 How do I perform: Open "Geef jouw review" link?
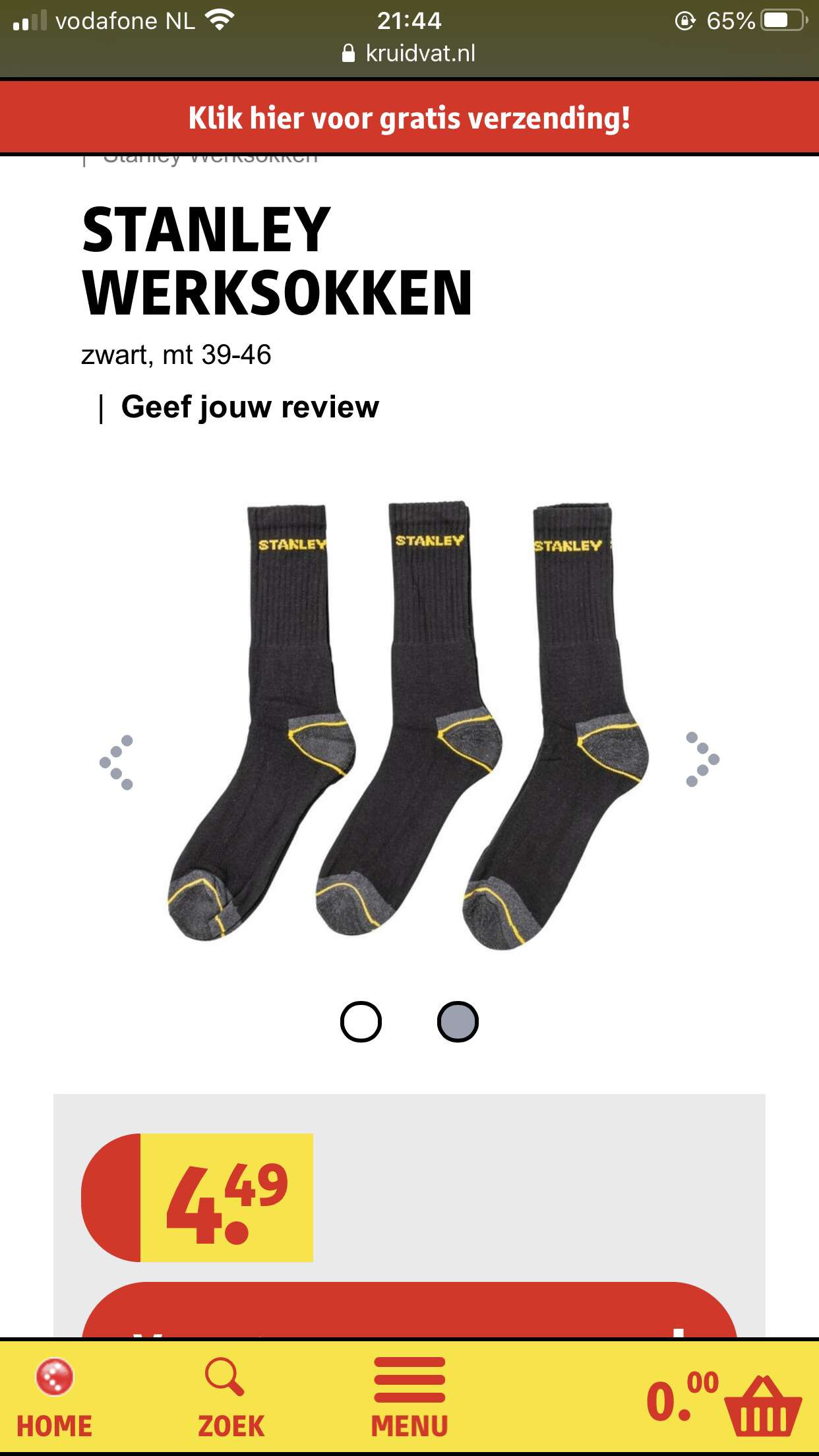[x=250, y=407]
